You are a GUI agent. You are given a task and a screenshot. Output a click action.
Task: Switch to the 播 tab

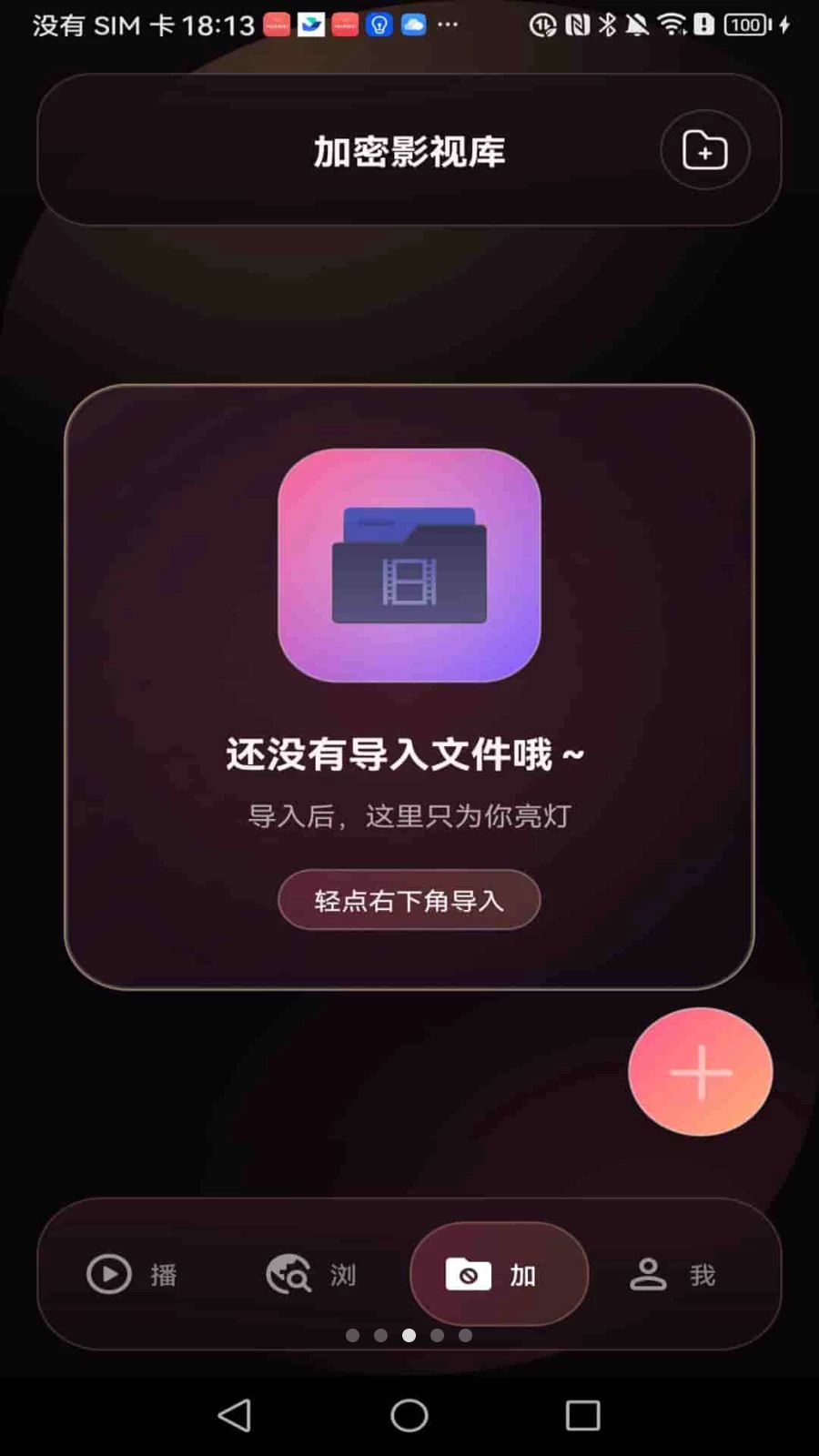tap(133, 1274)
